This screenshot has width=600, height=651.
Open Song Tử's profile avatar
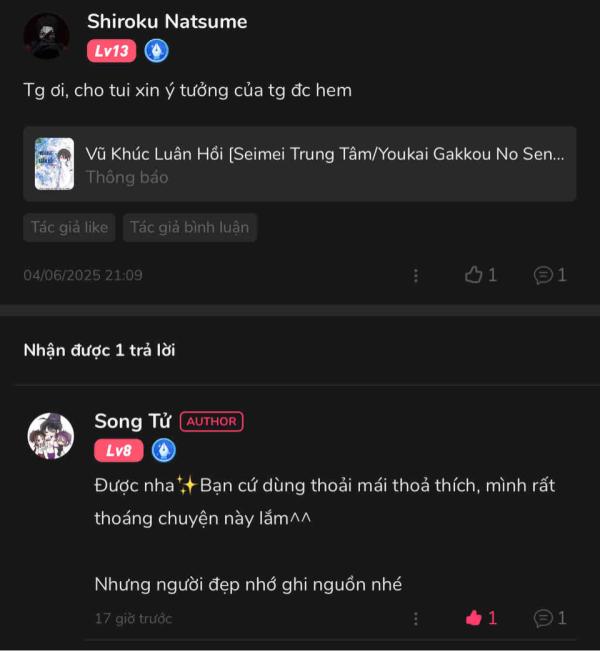tap(50, 437)
